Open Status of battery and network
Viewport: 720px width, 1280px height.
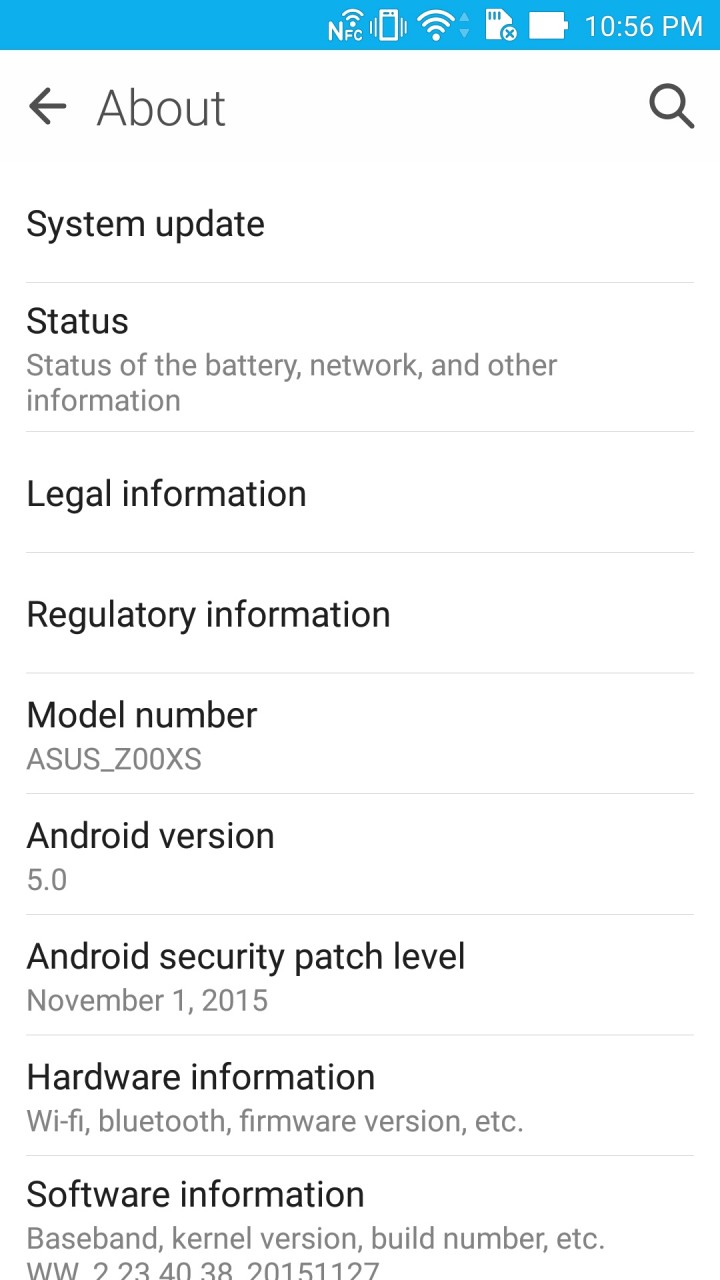(x=360, y=358)
